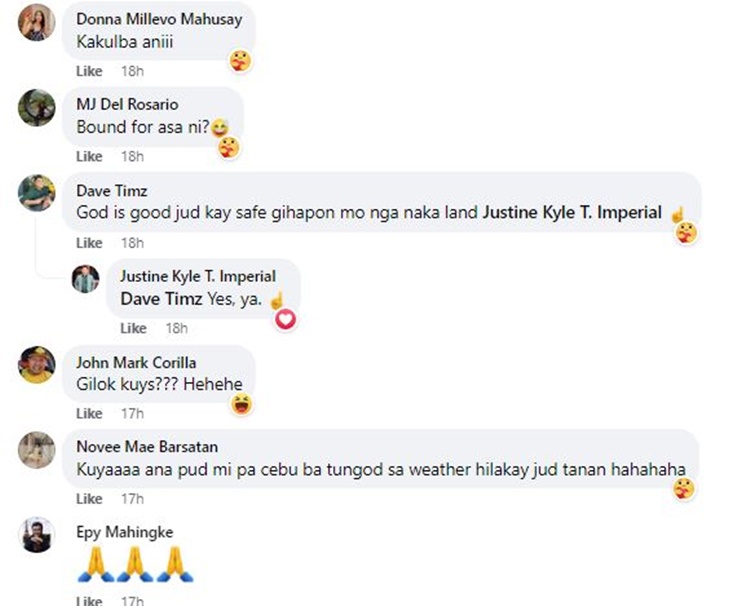
Task: Like Justine Kyle T. Imperial's reply
Action: pyautogui.click(x=133, y=328)
